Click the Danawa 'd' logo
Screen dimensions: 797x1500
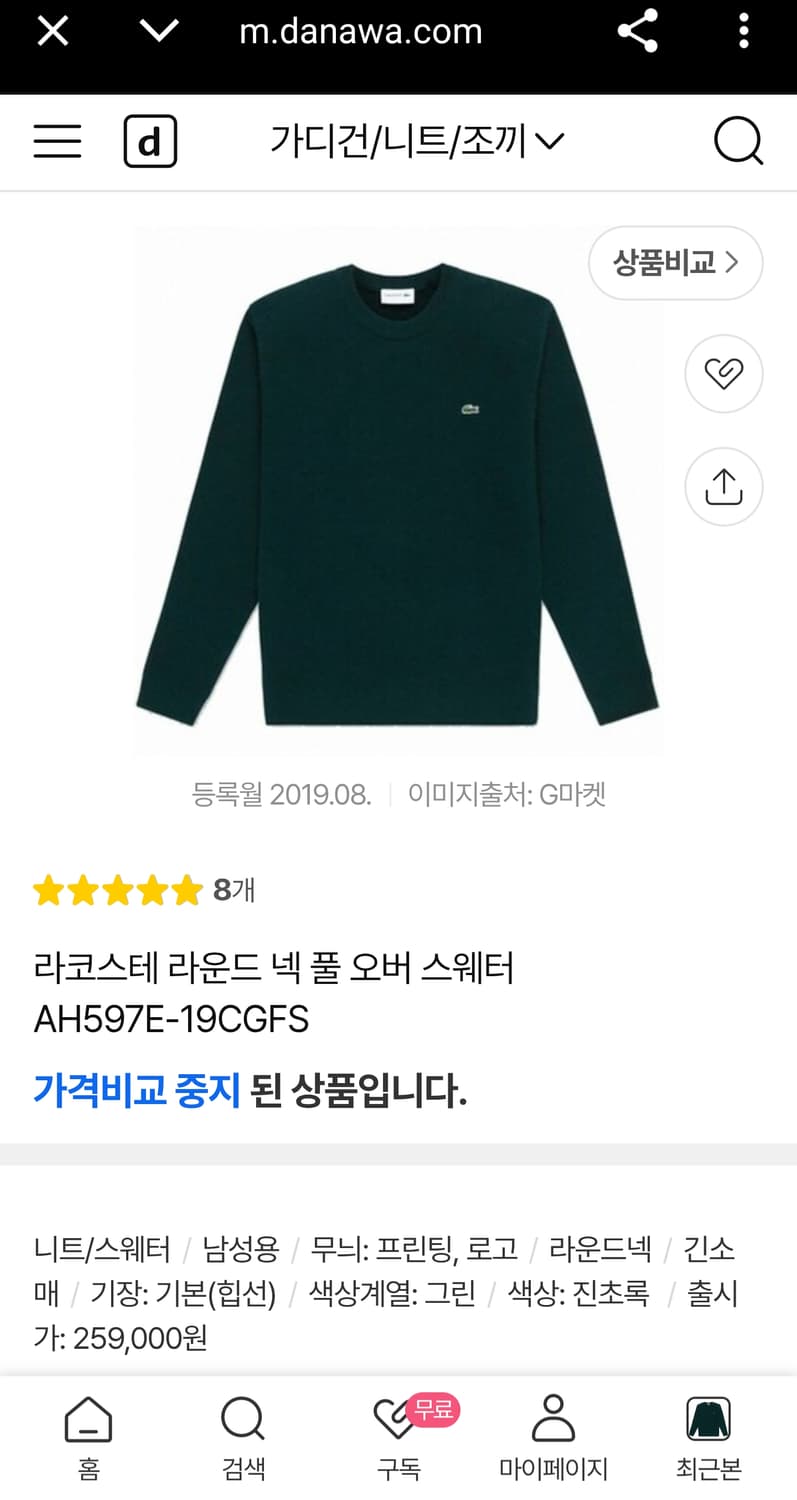pos(150,140)
